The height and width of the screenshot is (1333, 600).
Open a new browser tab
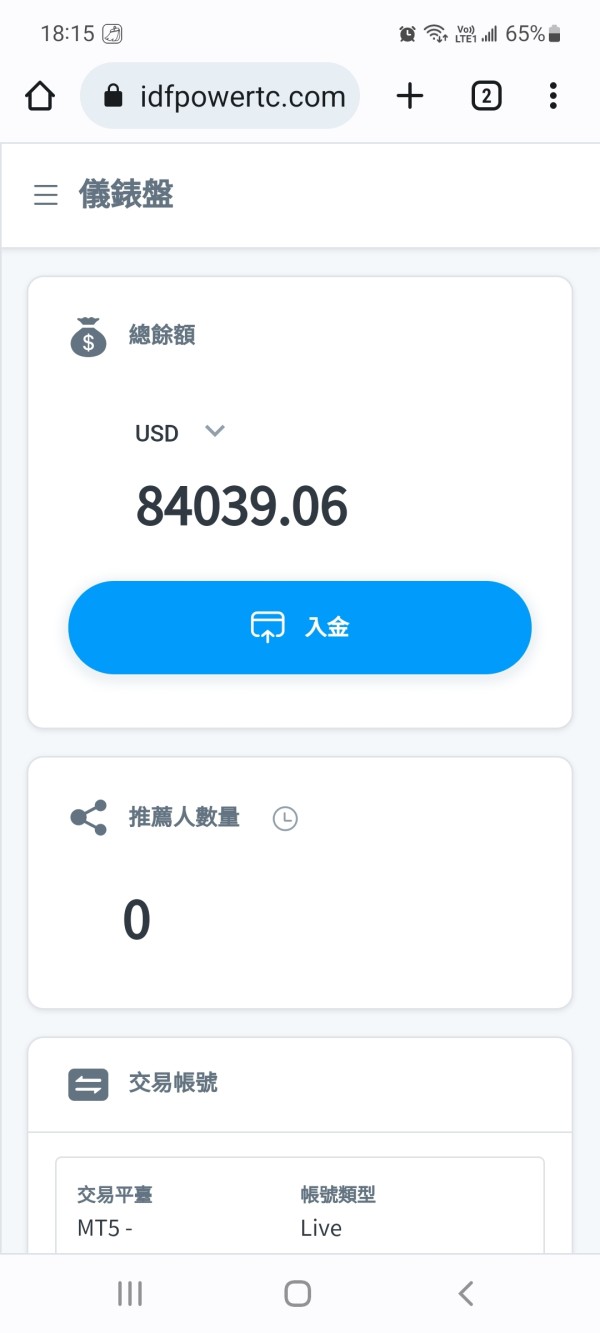(410, 96)
